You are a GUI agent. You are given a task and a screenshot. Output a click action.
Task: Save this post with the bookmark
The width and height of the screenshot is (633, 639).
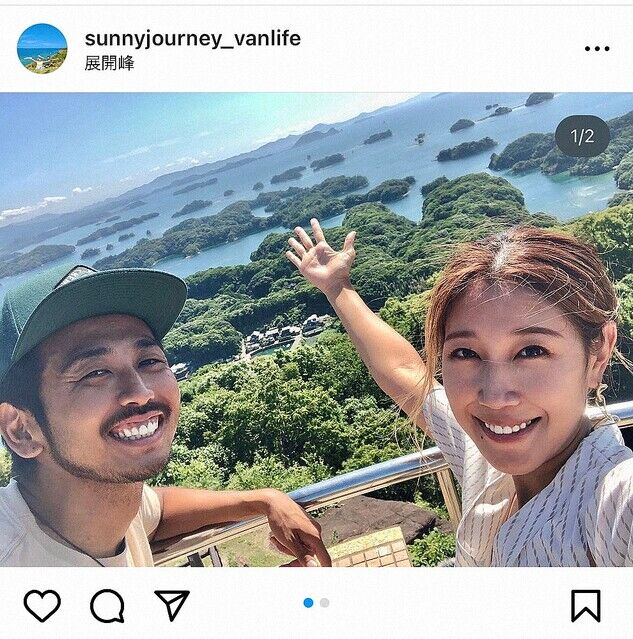(x=585, y=605)
